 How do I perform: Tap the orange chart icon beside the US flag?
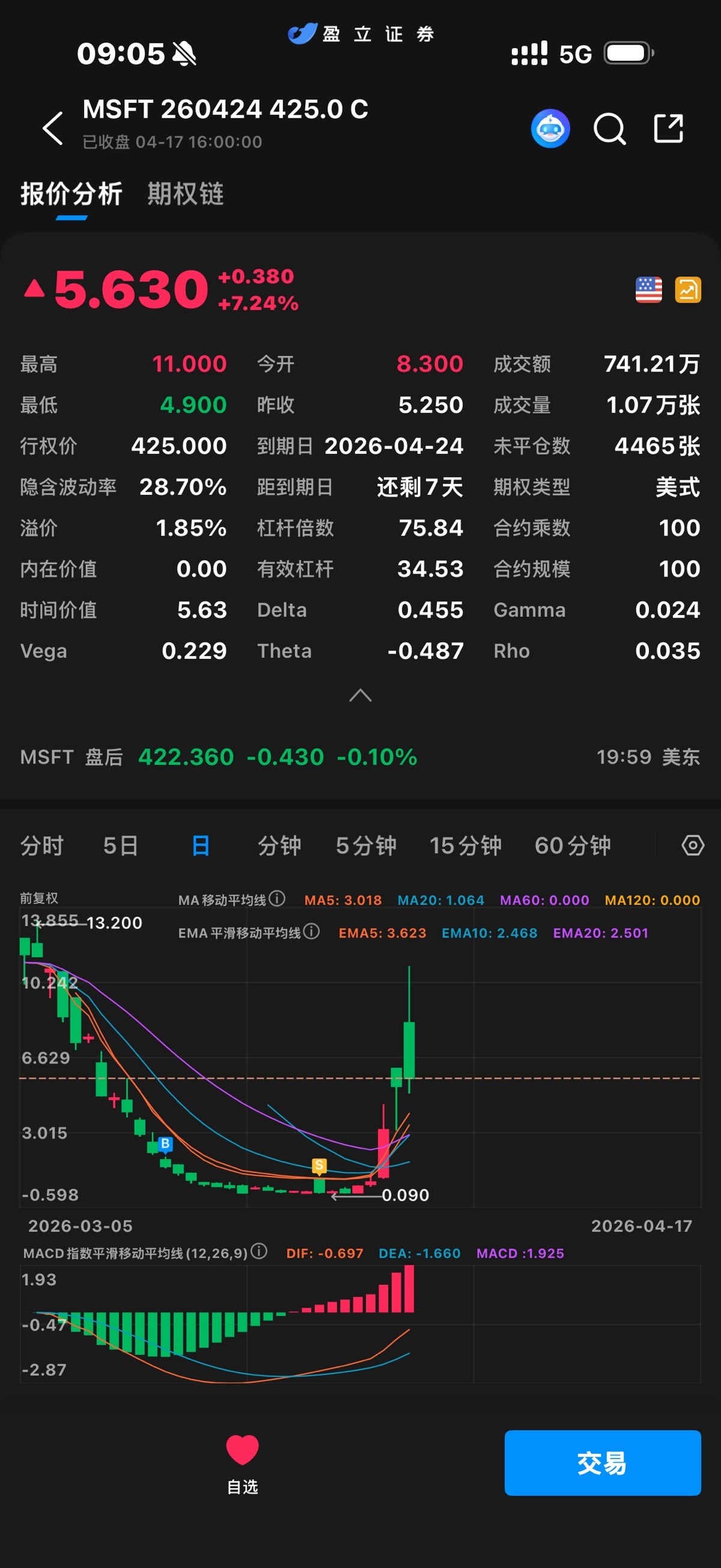(x=687, y=290)
